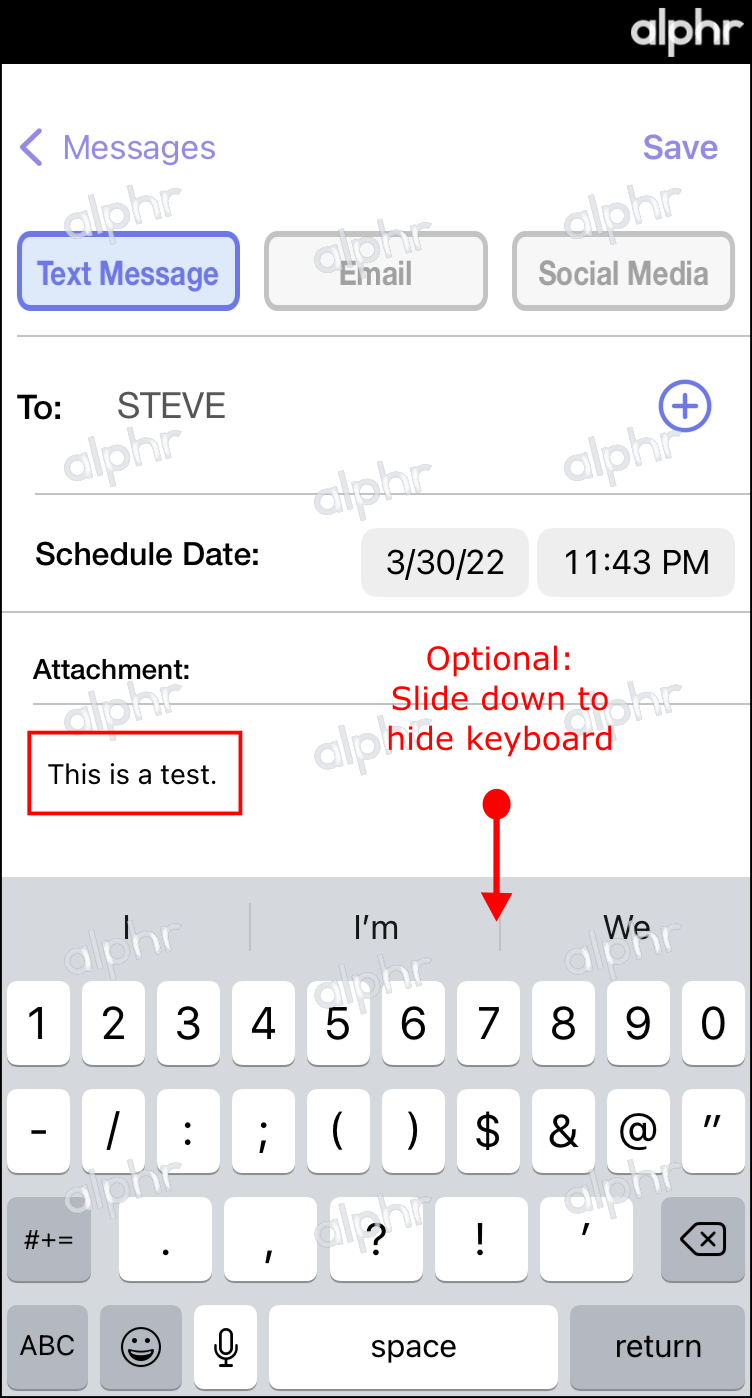This screenshot has width=752, height=1398.
Task: Choose the We keyboard suggestion
Action: (627, 928)
